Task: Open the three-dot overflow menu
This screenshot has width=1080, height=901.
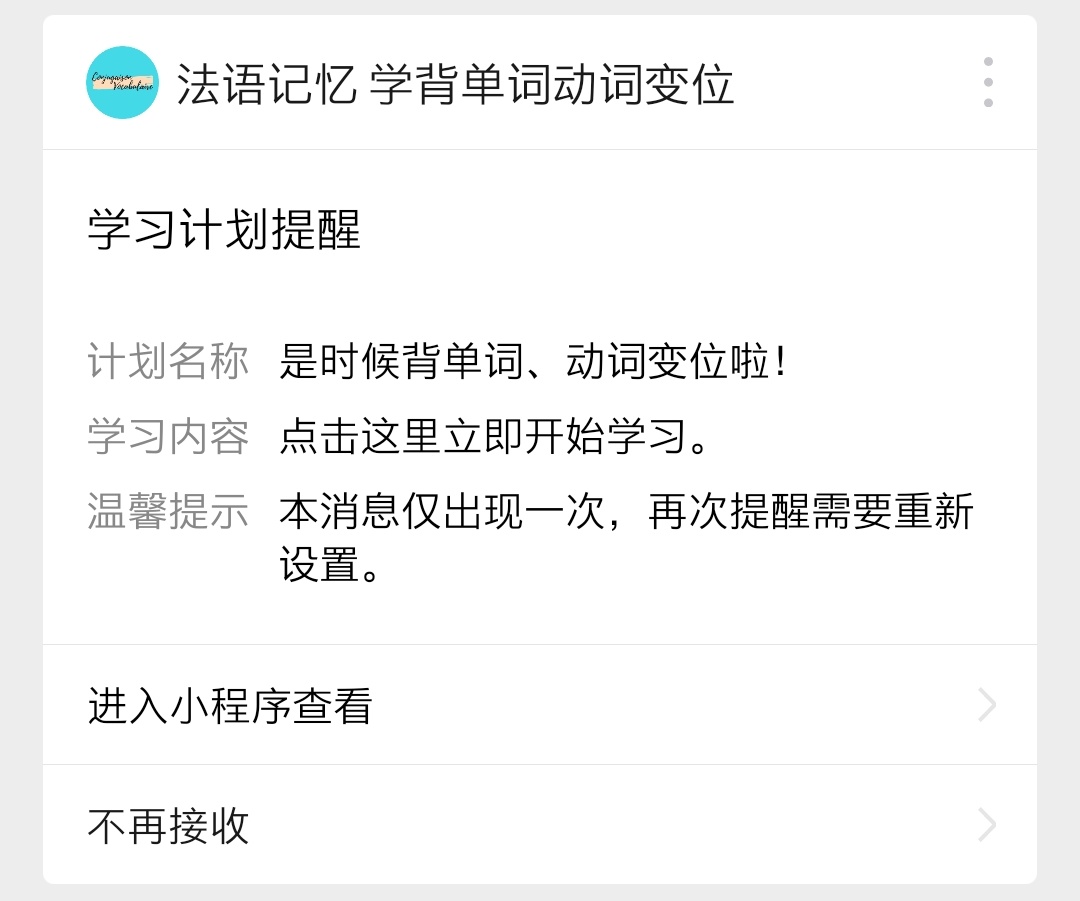Action: [x=987, y=83]
